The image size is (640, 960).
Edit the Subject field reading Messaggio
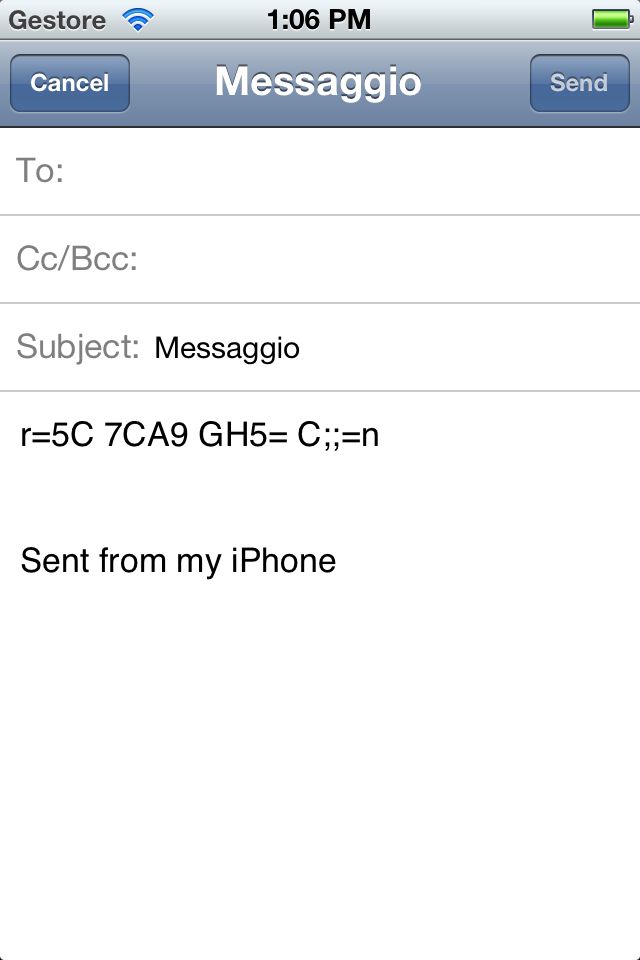coord(390,348)
